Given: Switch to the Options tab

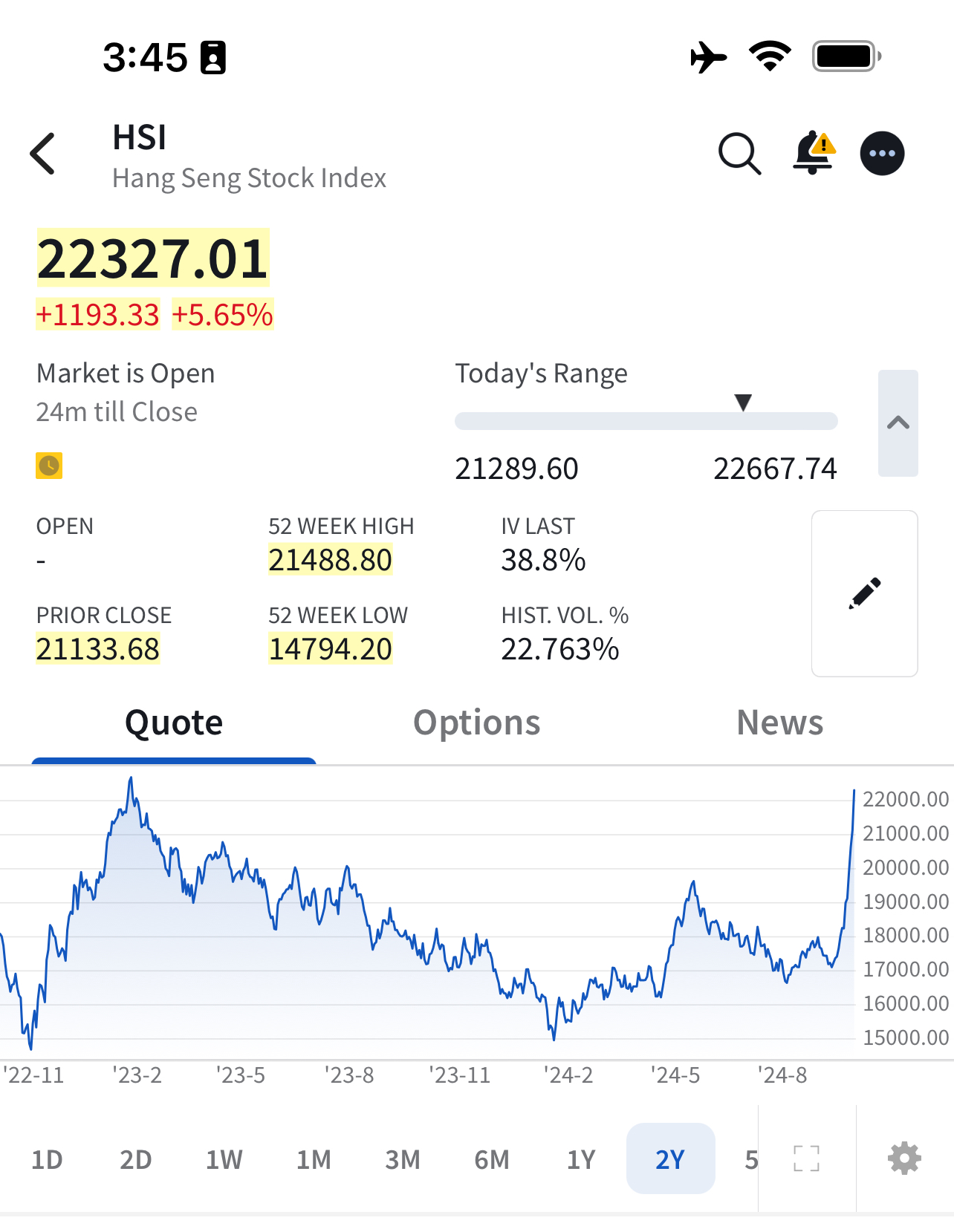Looking at the screenshot, I should [476, 723].
